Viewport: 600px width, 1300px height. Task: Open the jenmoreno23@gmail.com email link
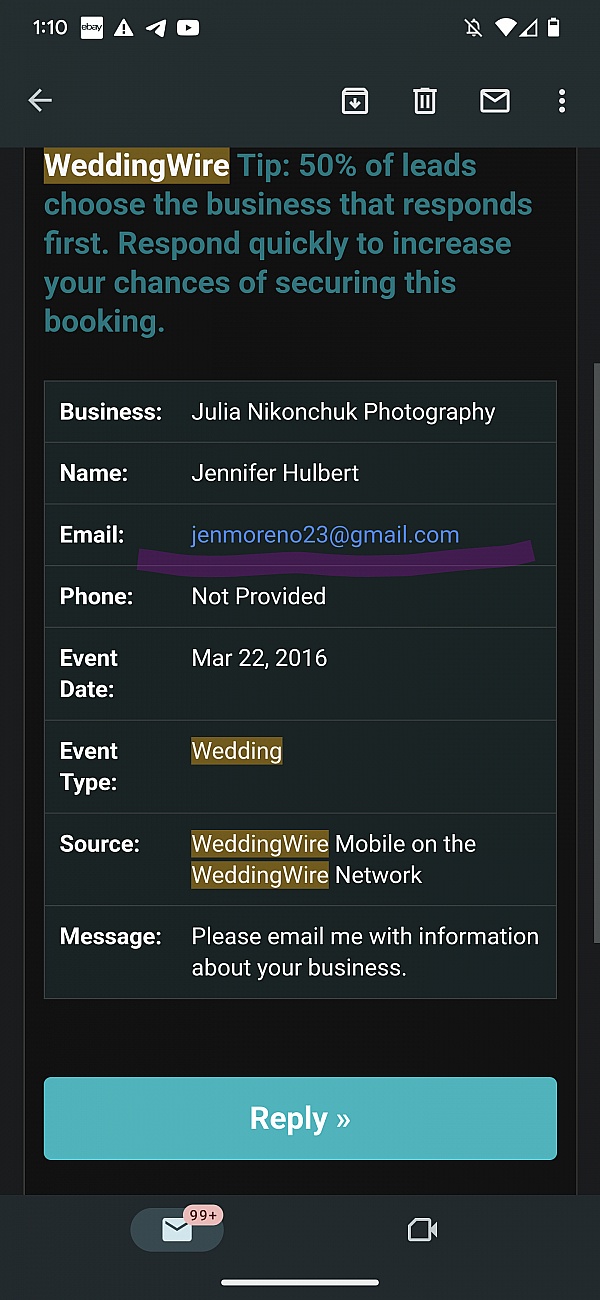pyautogui.click(x=325, y=535)
